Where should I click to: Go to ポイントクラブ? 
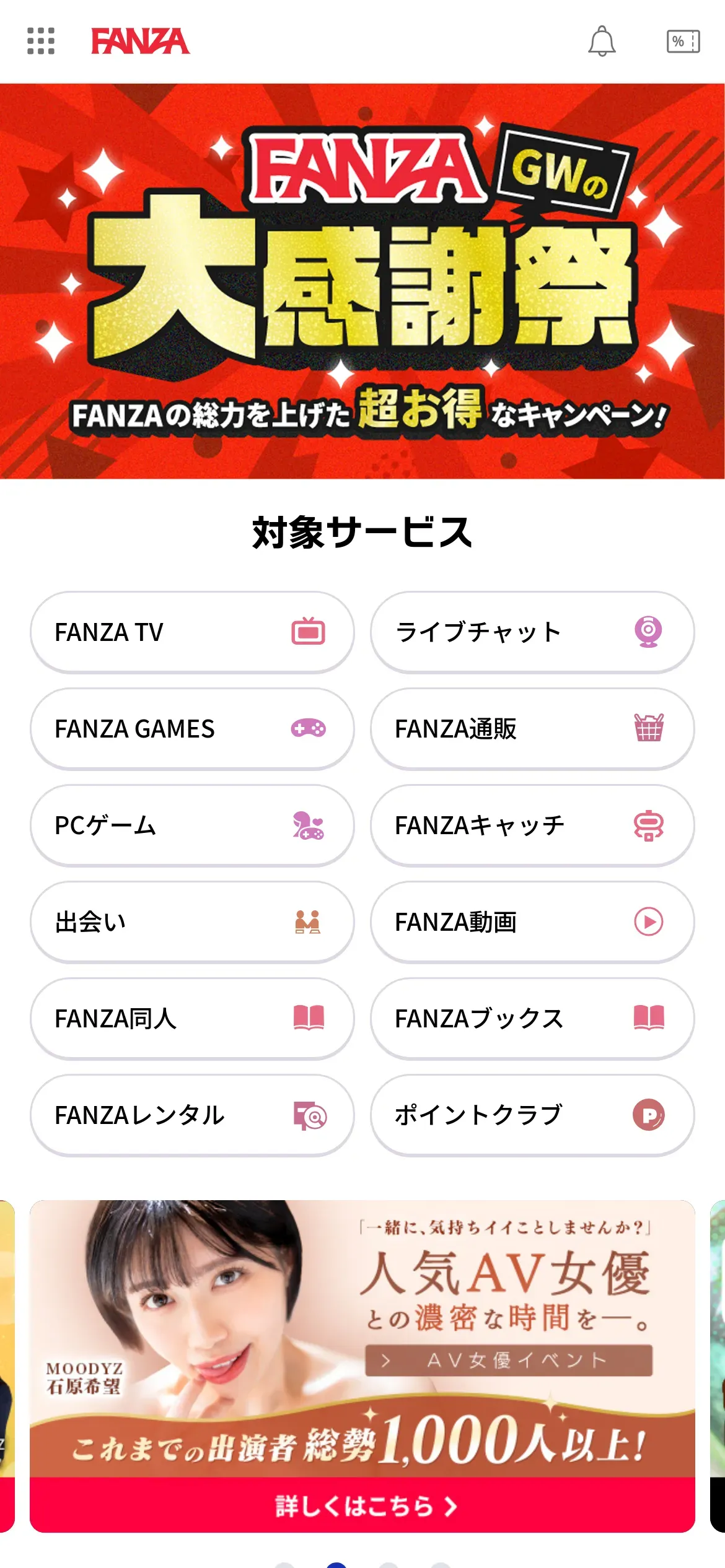(x=532, y=1115)
